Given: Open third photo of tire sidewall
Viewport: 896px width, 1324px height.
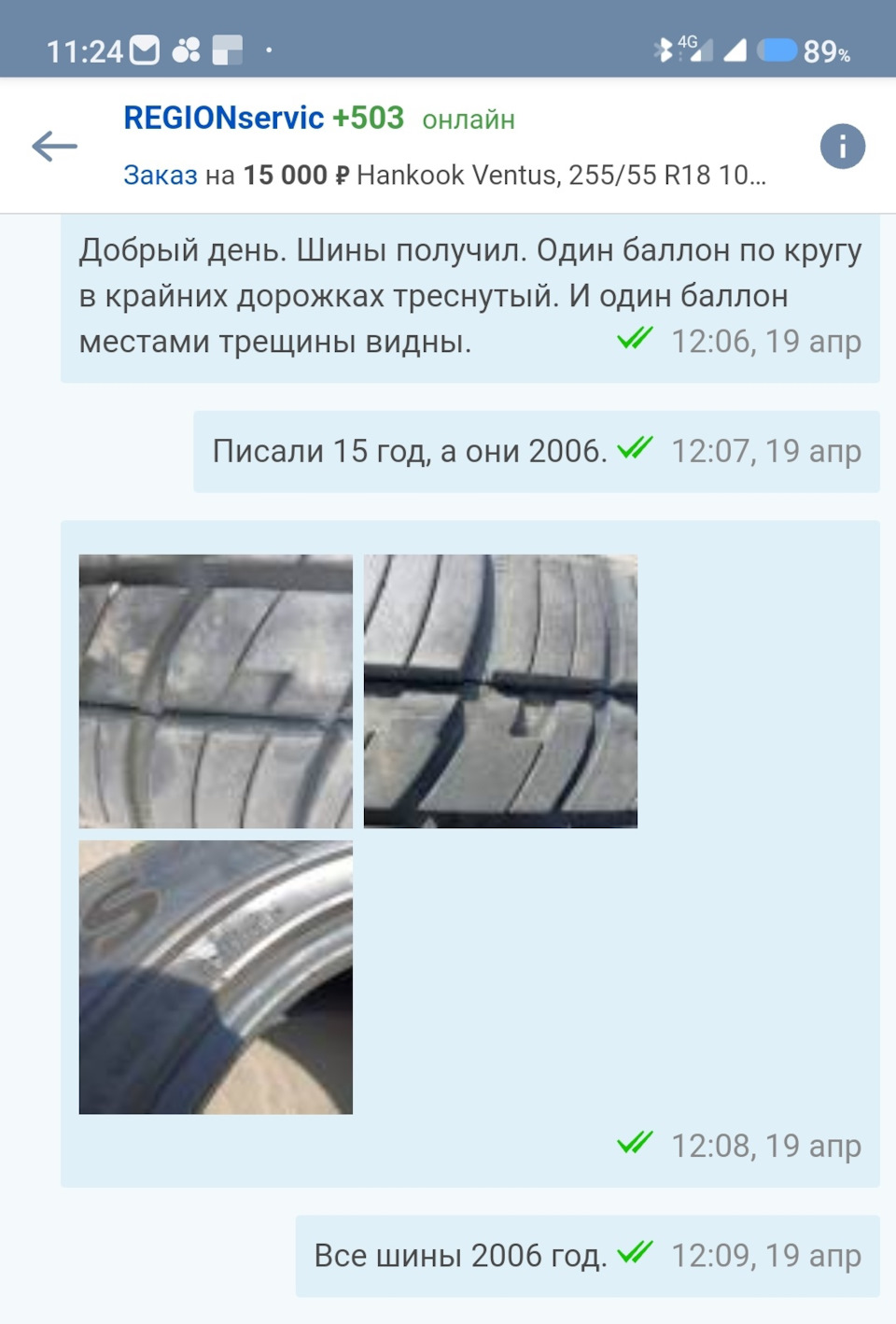Looking at the screenshot, I should (x=216, y=977).
